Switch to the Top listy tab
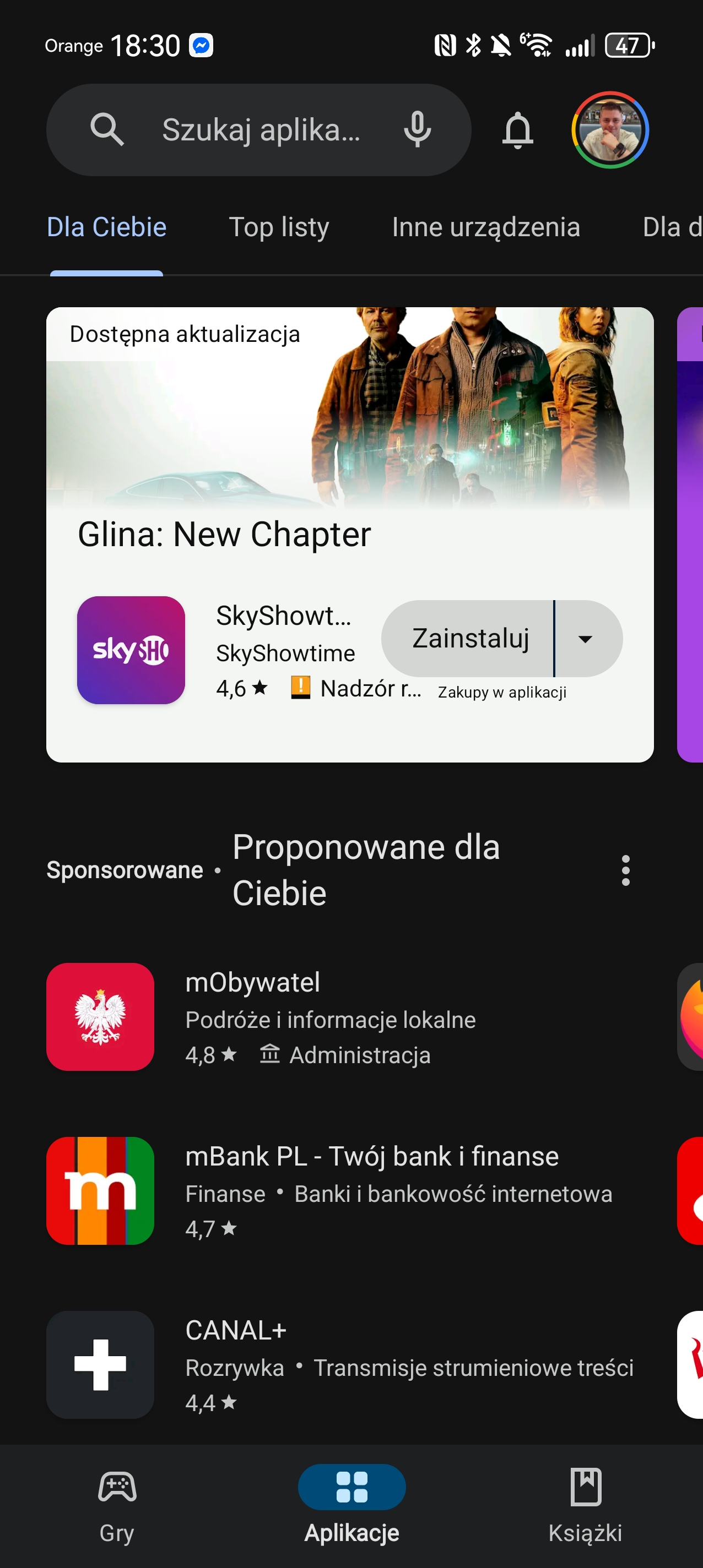 [278, 227]
